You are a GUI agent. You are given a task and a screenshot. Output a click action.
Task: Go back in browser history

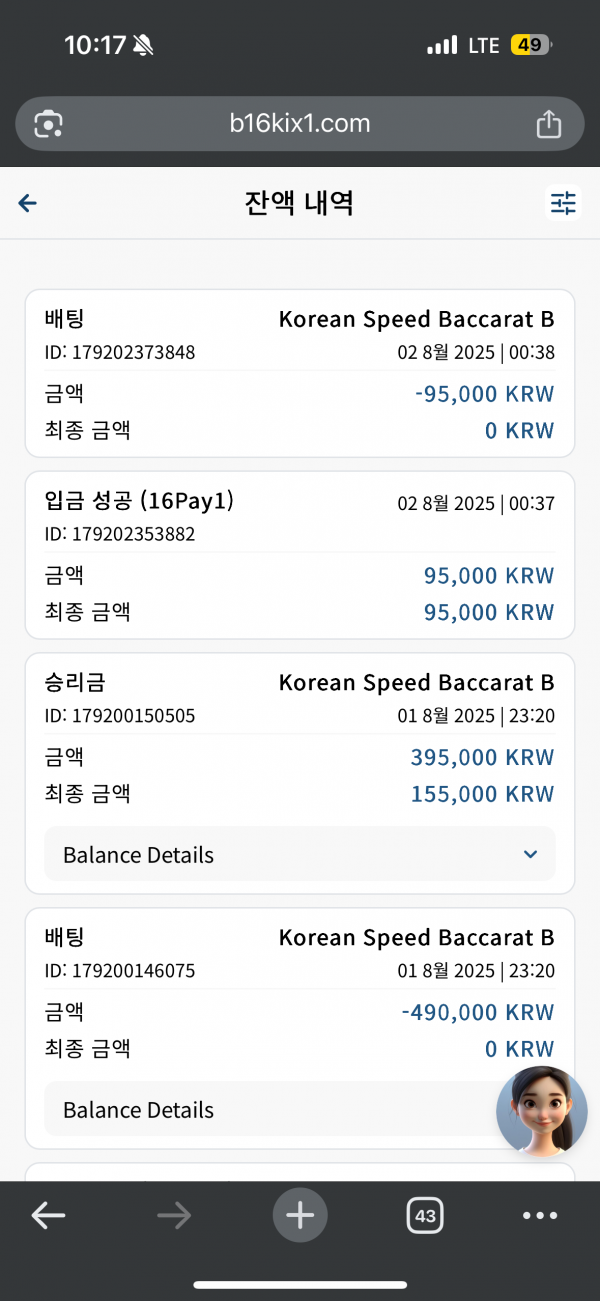pyautogui.click(x=48, y=1216)
